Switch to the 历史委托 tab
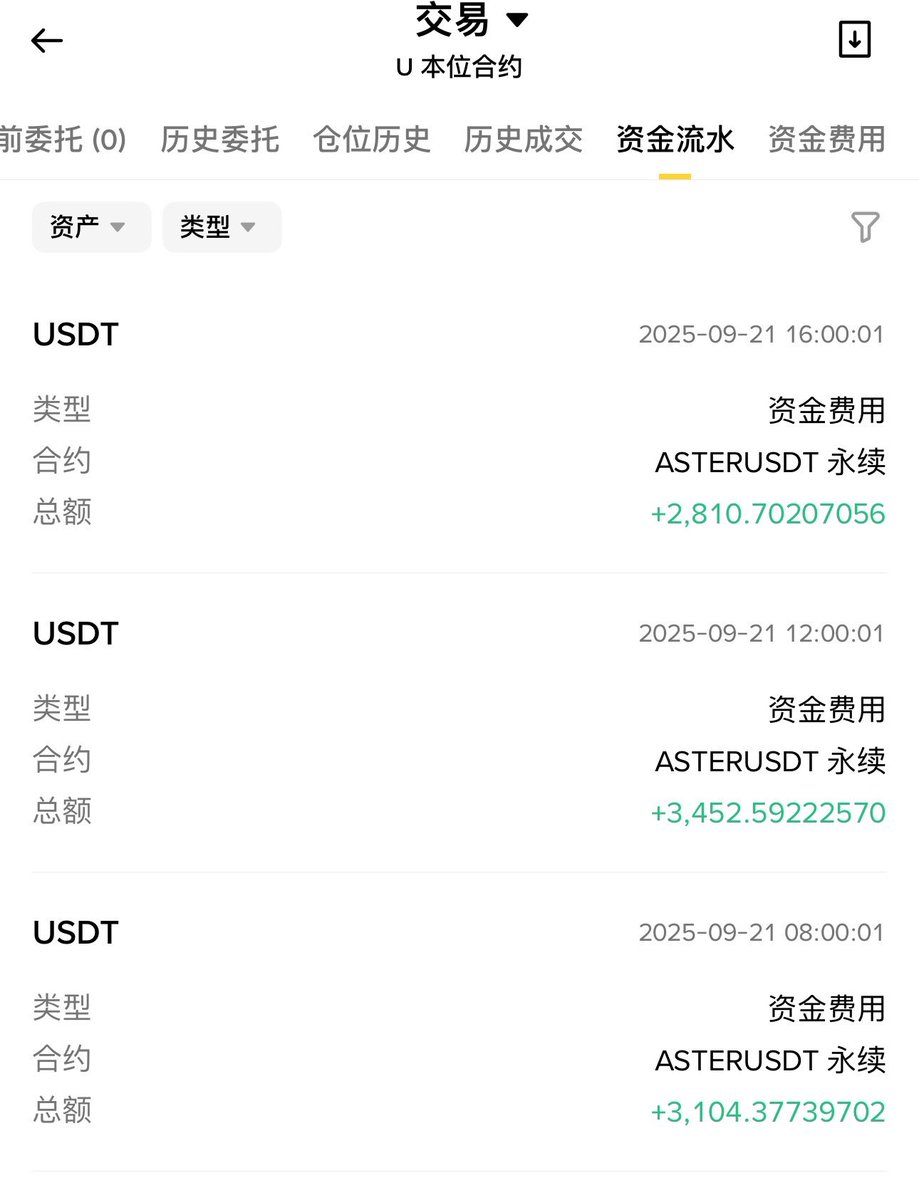 click(219, 139)
